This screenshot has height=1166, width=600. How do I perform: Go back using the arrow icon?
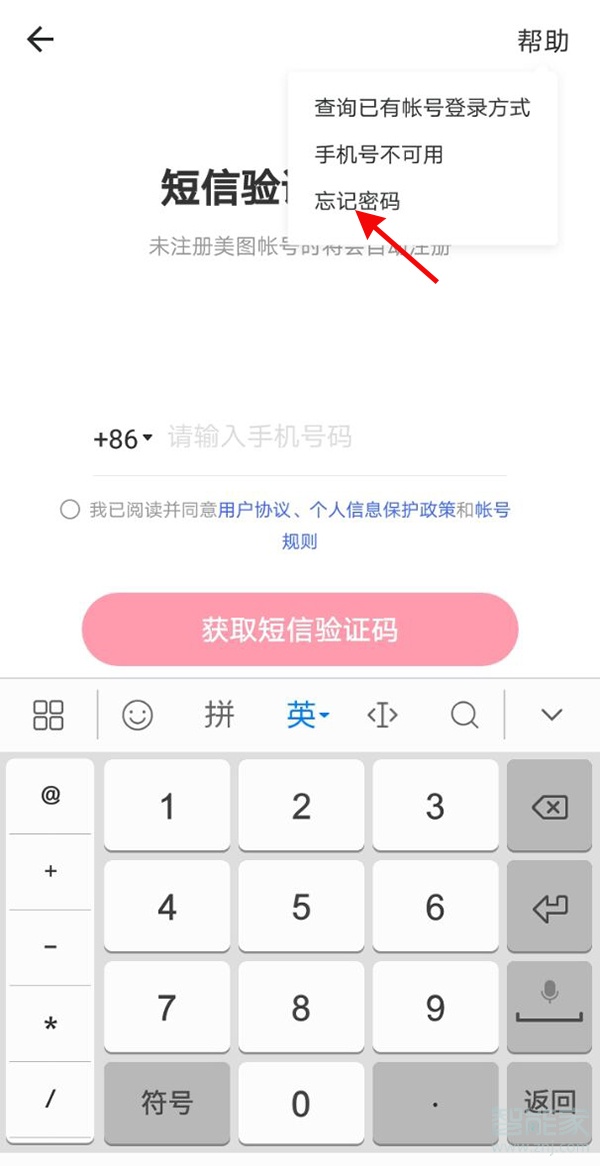point(40,40)
